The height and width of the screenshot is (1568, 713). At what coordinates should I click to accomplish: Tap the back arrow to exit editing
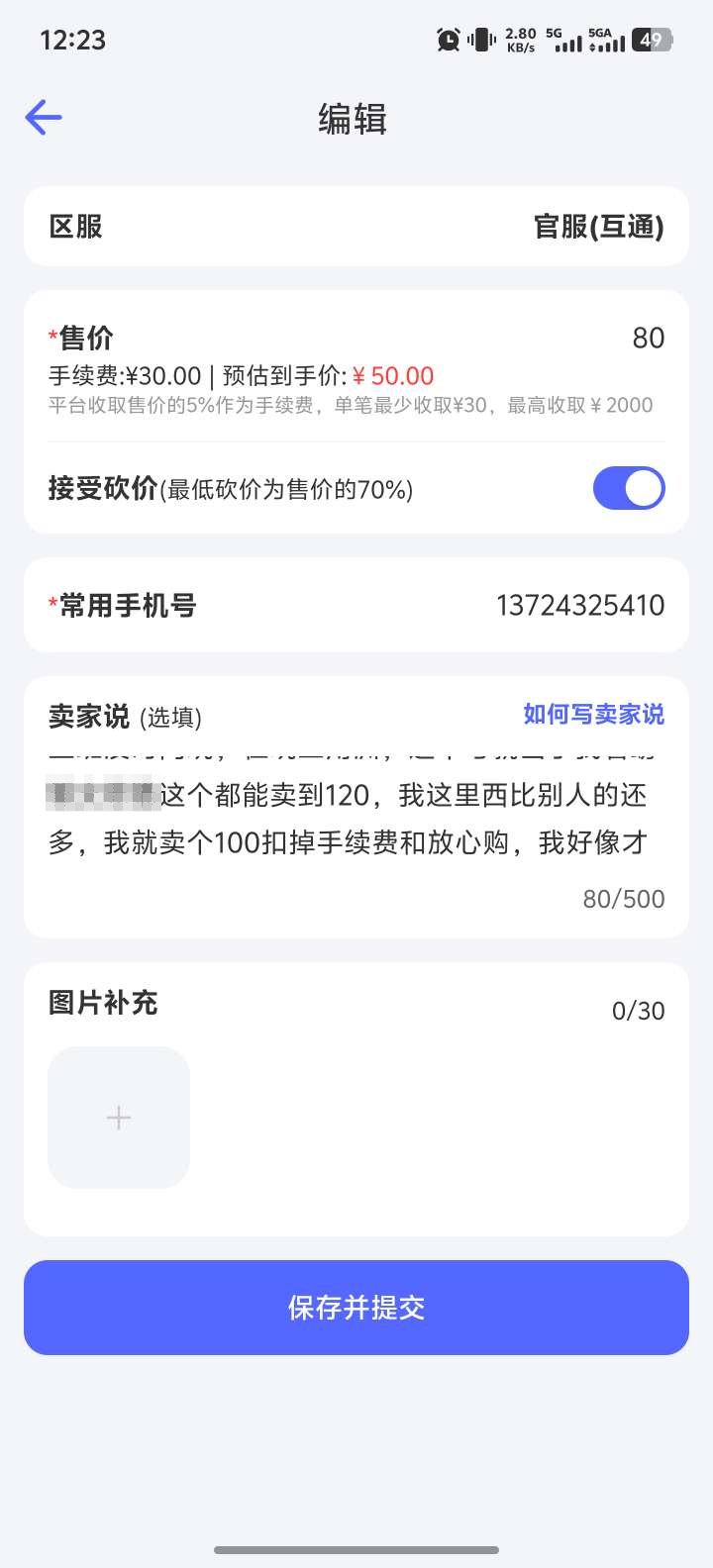(42, 117)
